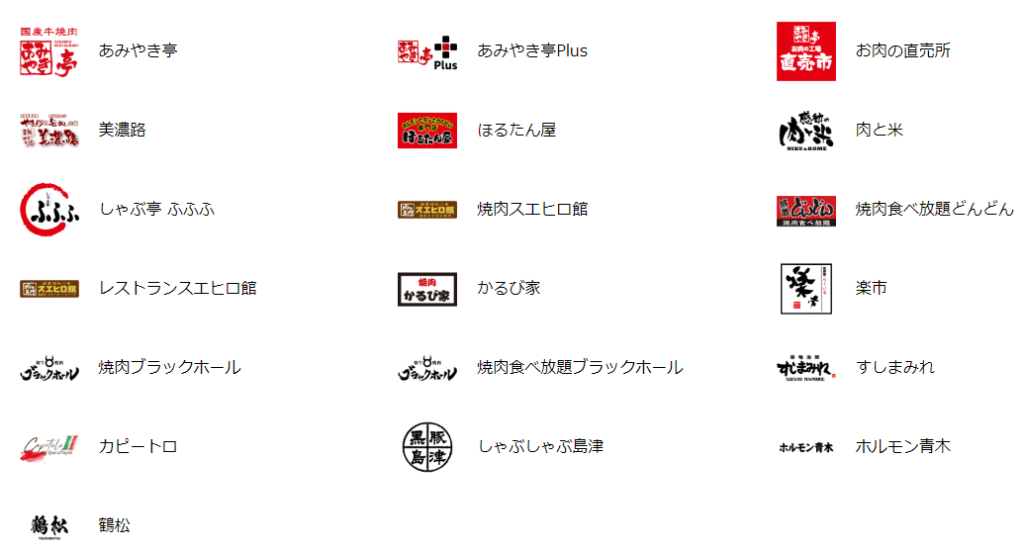Open the 鶴松 brand

coord(114,525)
